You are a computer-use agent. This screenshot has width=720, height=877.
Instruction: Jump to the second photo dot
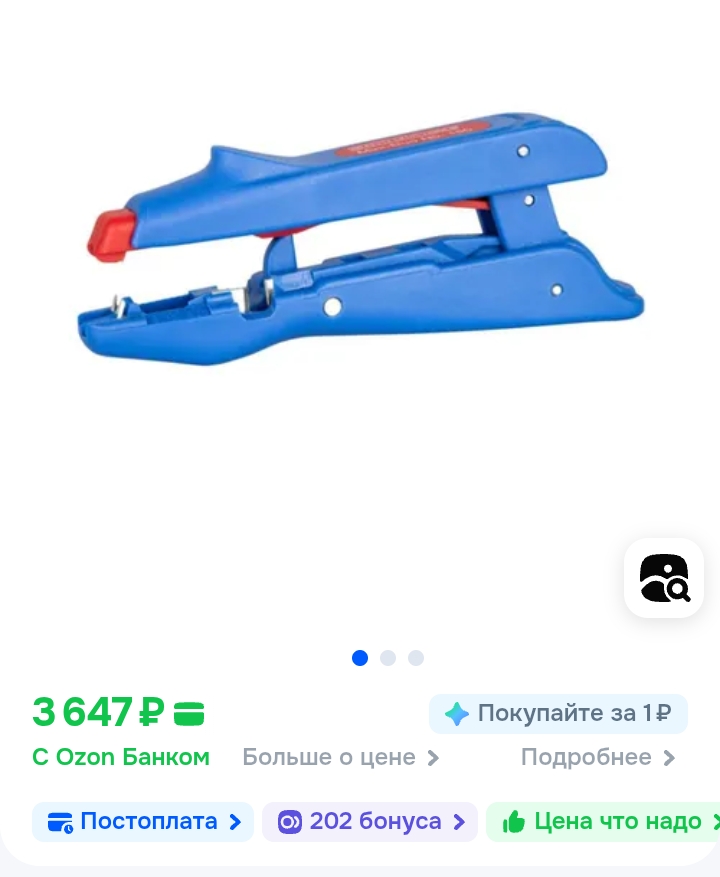coord(388,658)
